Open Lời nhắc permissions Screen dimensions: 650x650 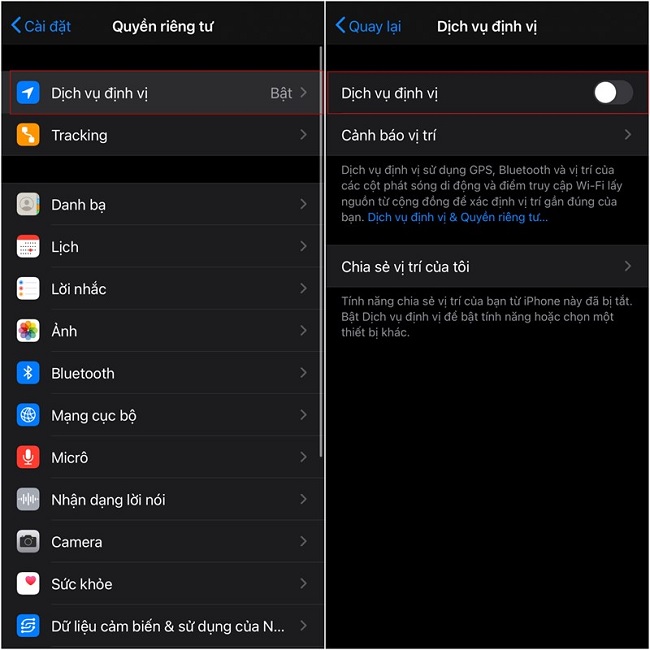tap(160, 289)
